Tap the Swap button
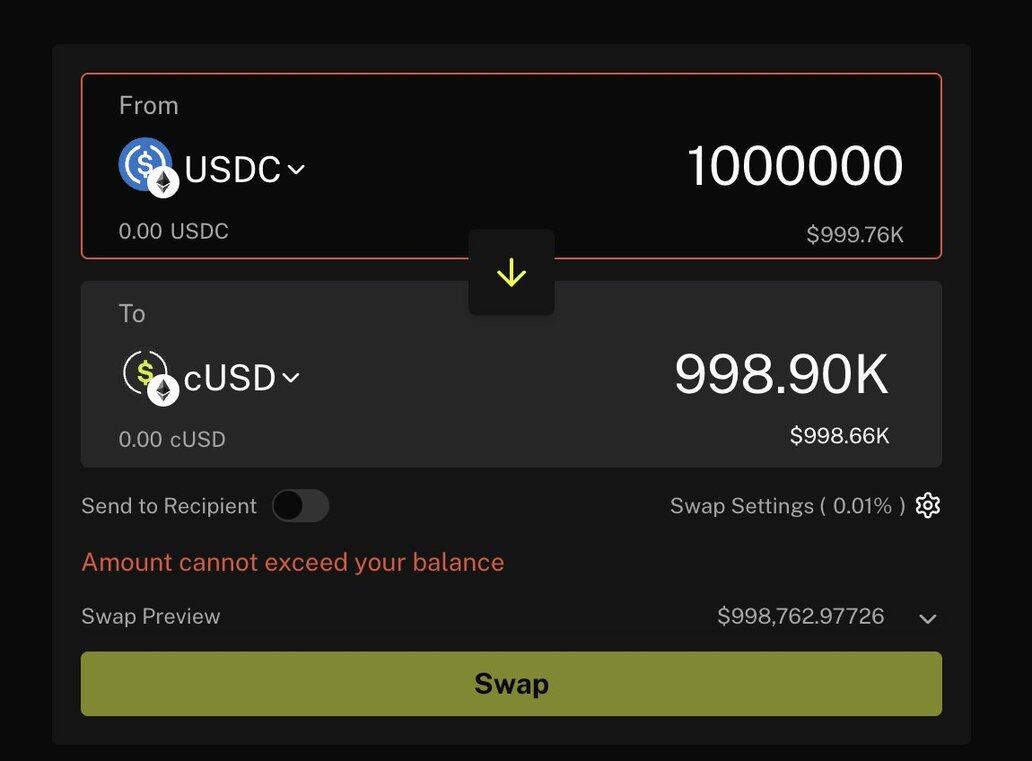 (x=511, y=684)
